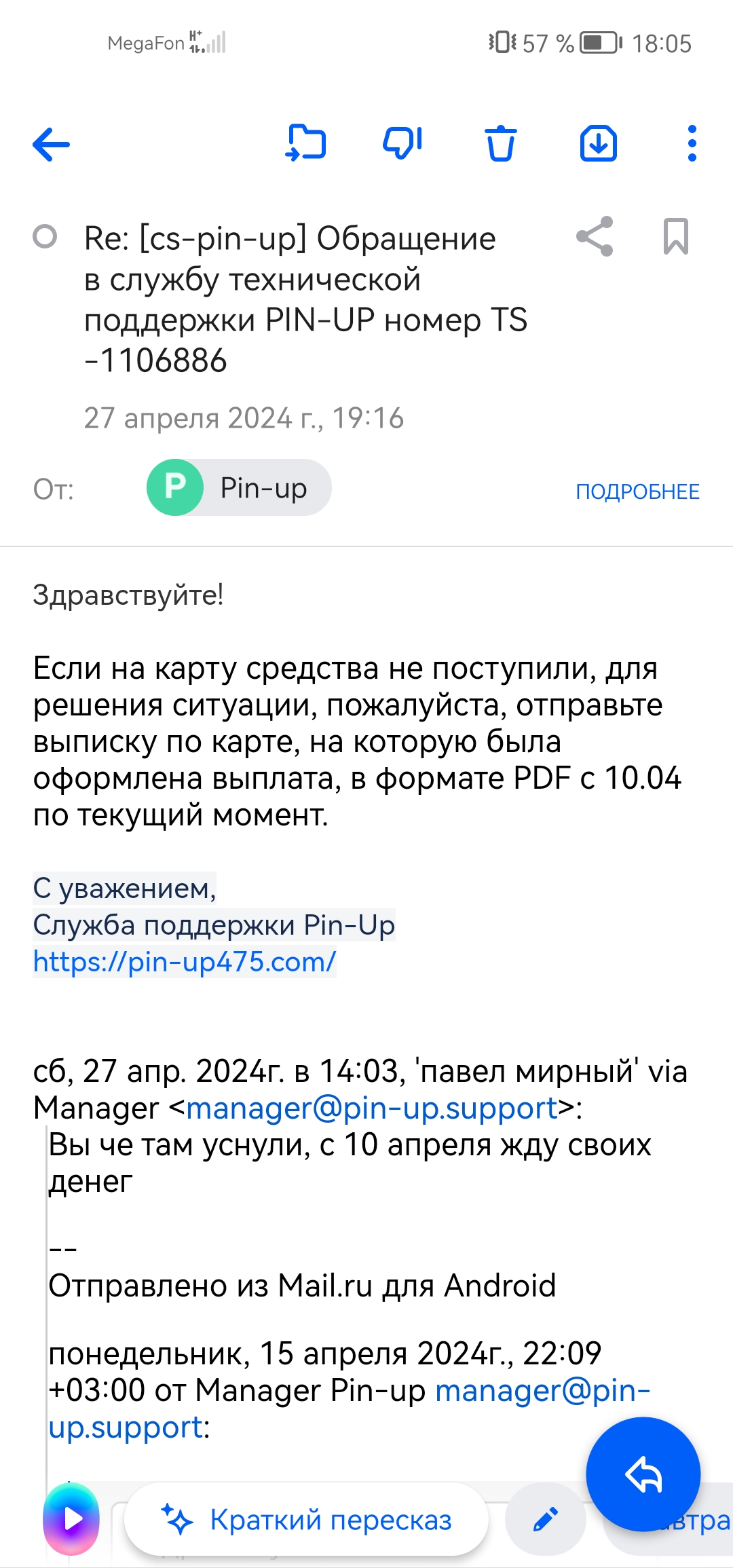
Task: Archive this email
Action: [x=599, y=143]
